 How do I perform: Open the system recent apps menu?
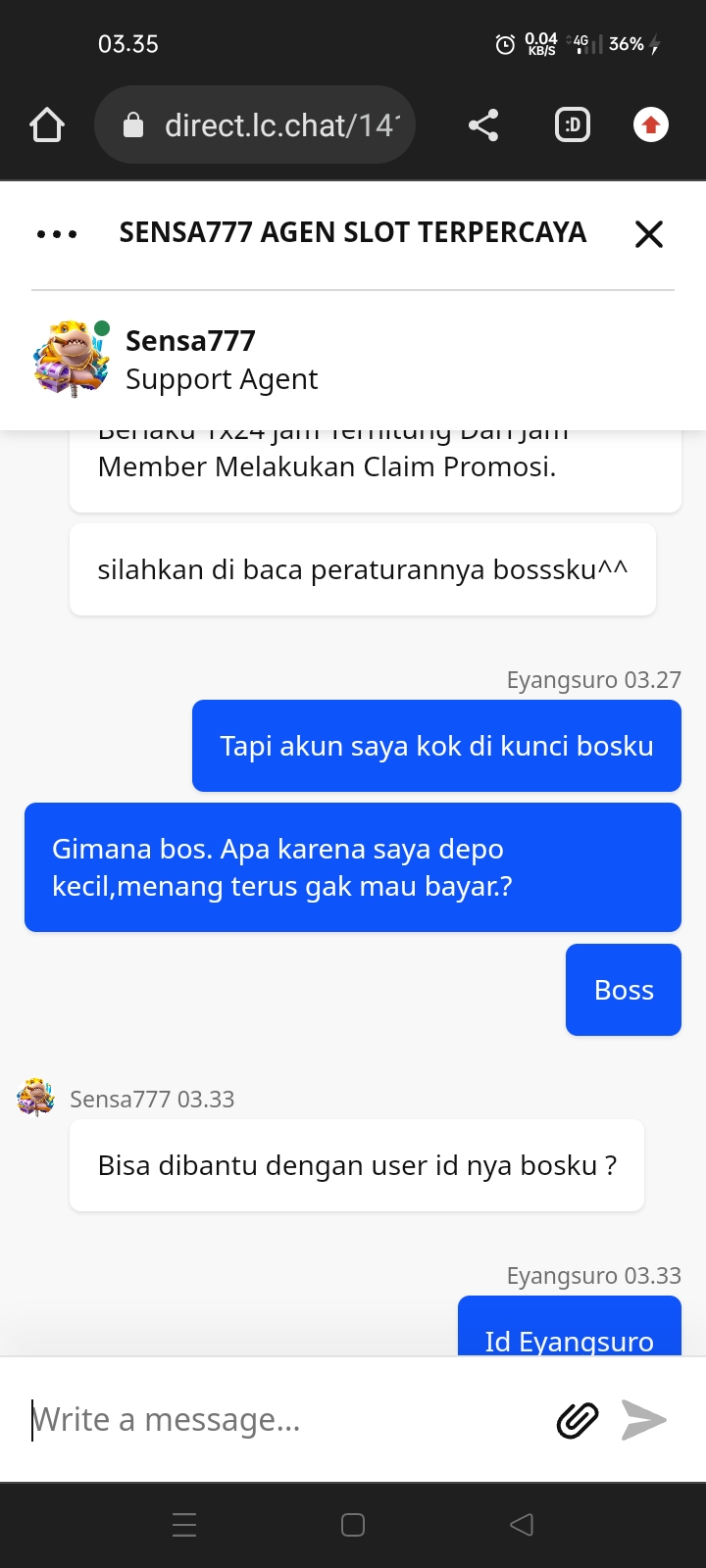[184, 1525]
